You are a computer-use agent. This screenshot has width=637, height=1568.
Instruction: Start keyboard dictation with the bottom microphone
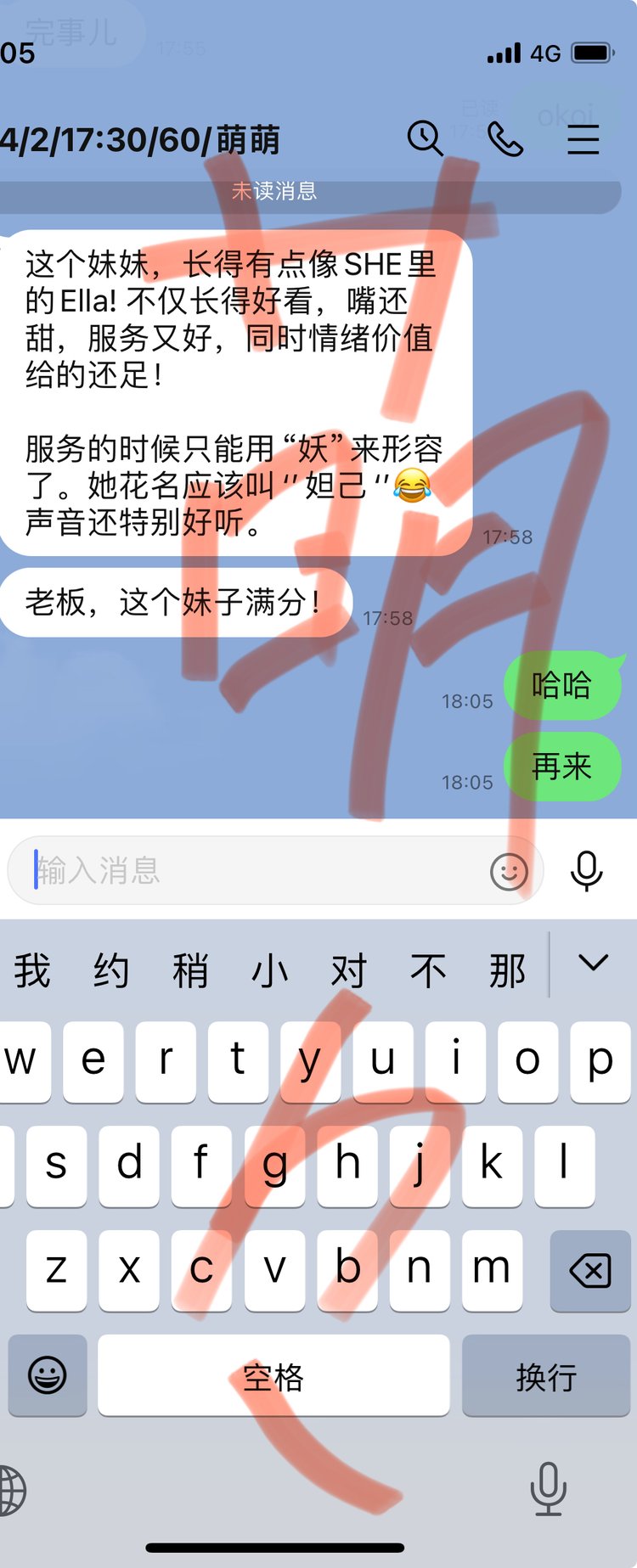[549, 1488]
